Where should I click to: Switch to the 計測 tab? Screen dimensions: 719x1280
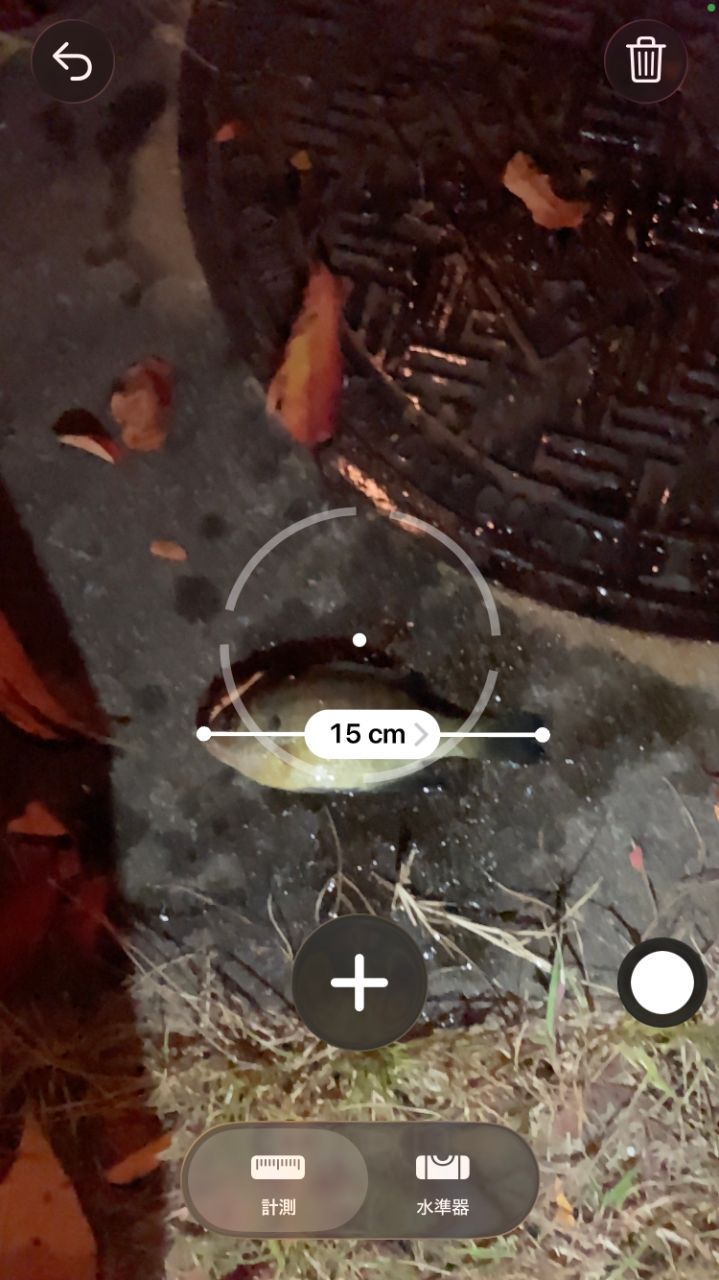click(277, 1184)
